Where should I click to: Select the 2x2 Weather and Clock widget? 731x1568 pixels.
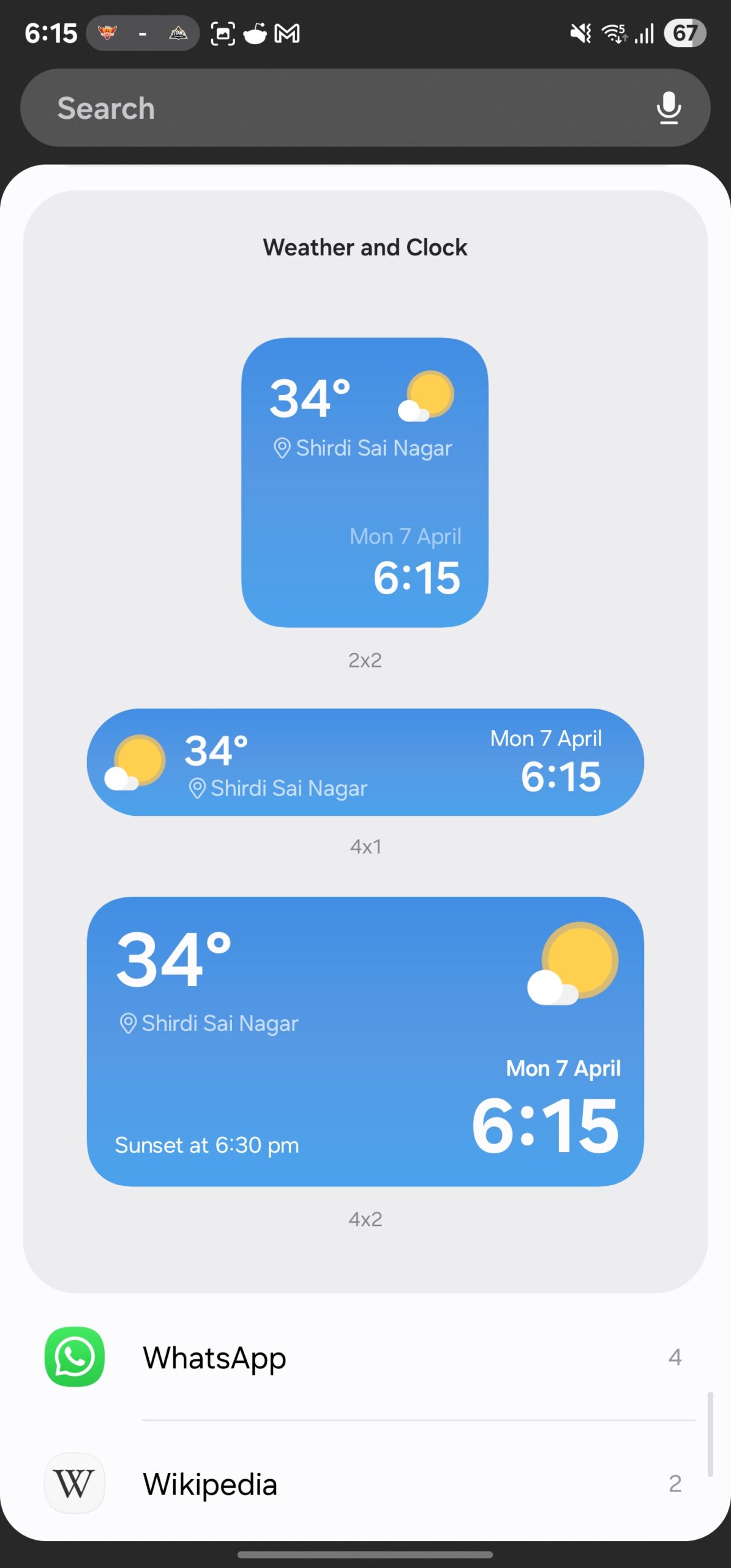365,482
